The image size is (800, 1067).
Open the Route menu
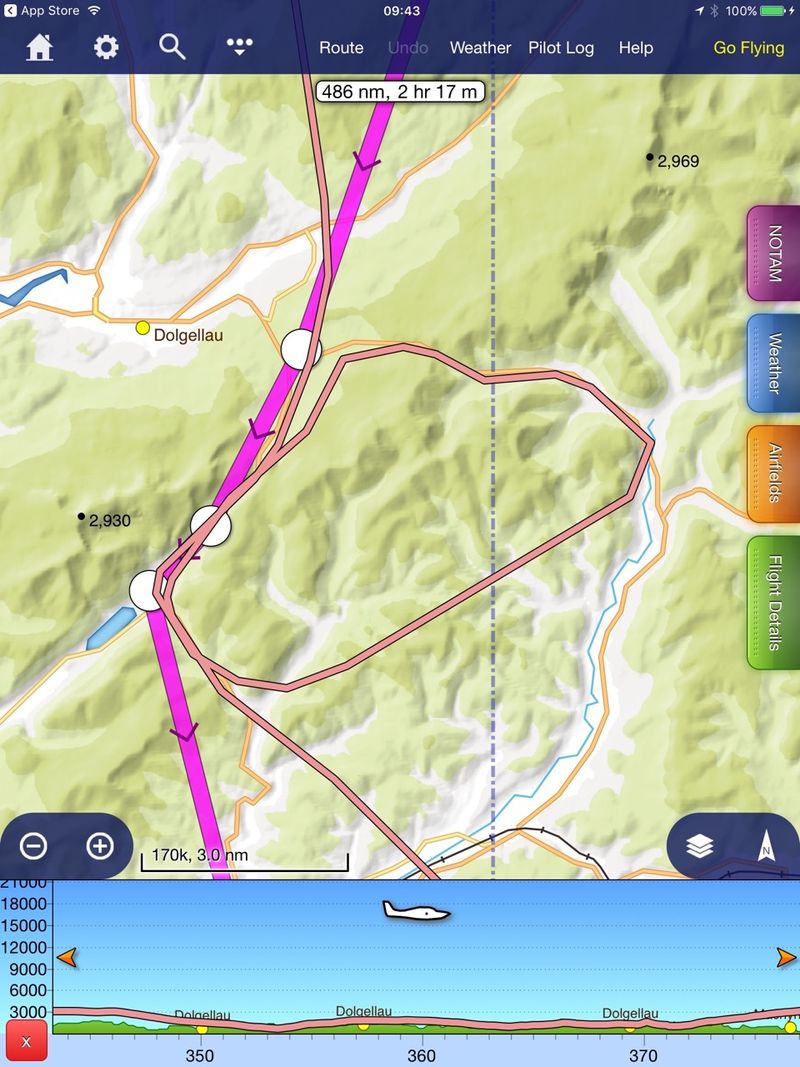click(x=341, y=48)
